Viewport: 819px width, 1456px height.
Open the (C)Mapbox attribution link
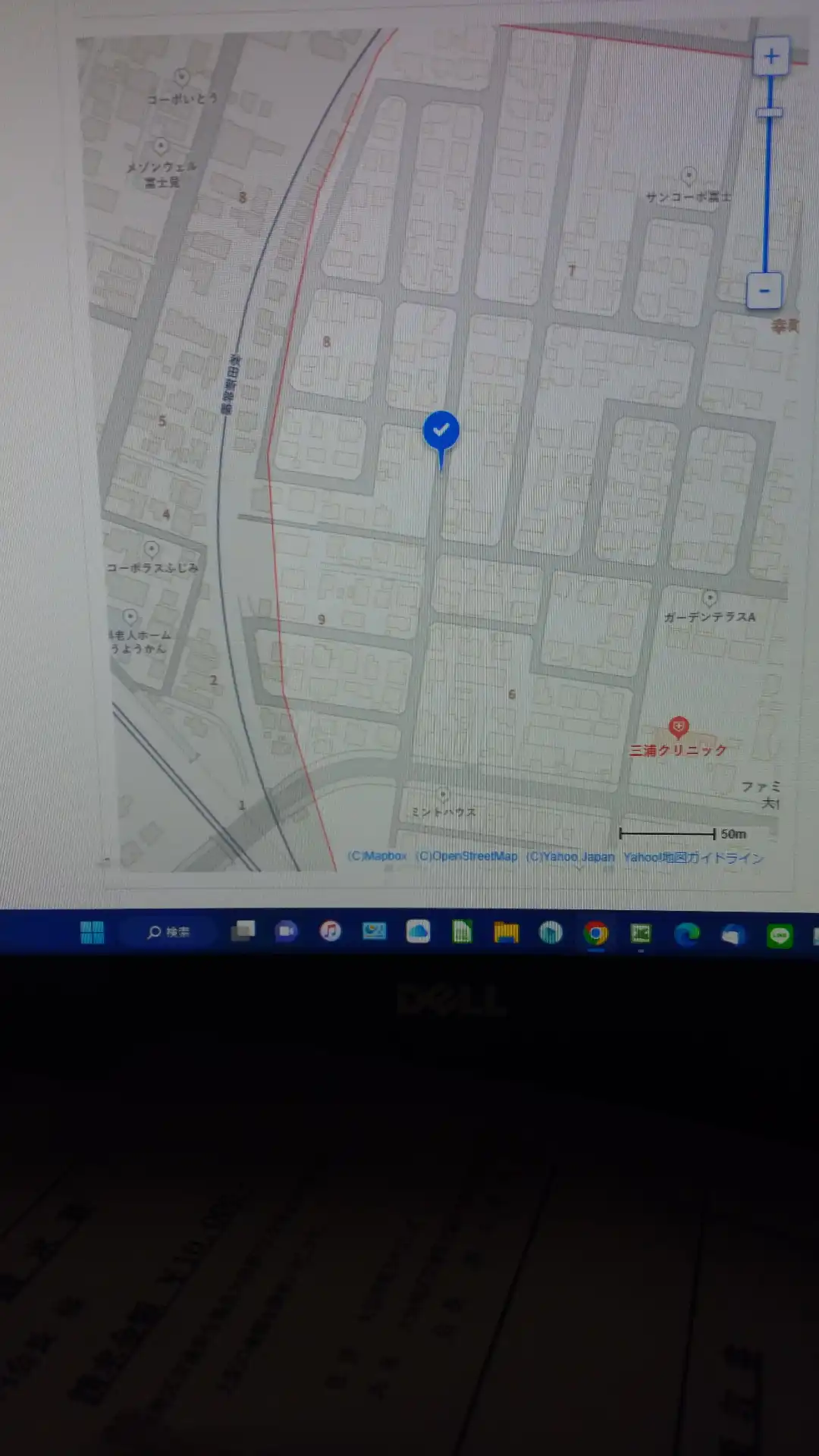point(377,856)
